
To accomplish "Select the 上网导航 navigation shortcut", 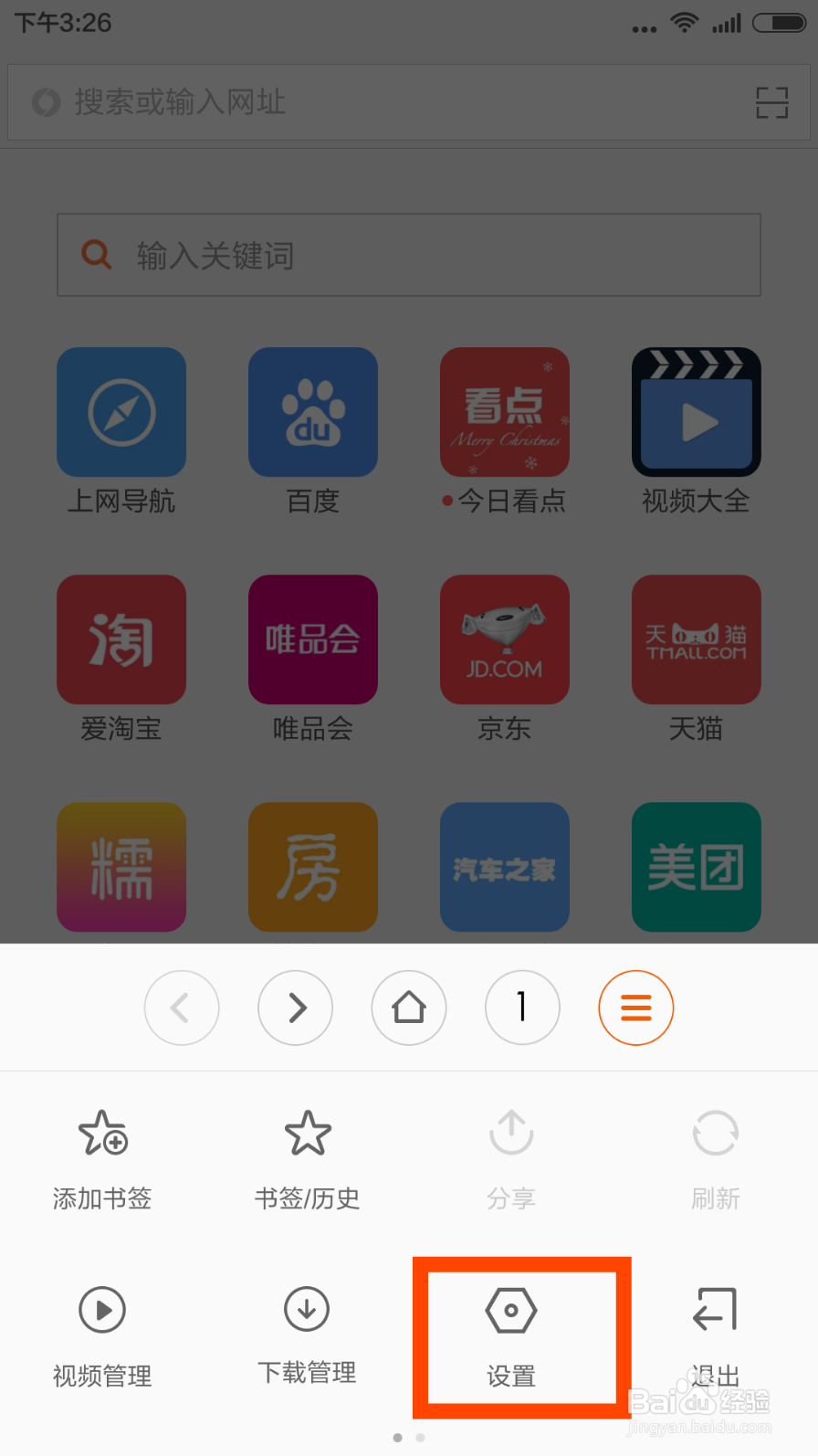I will [121, 412].
